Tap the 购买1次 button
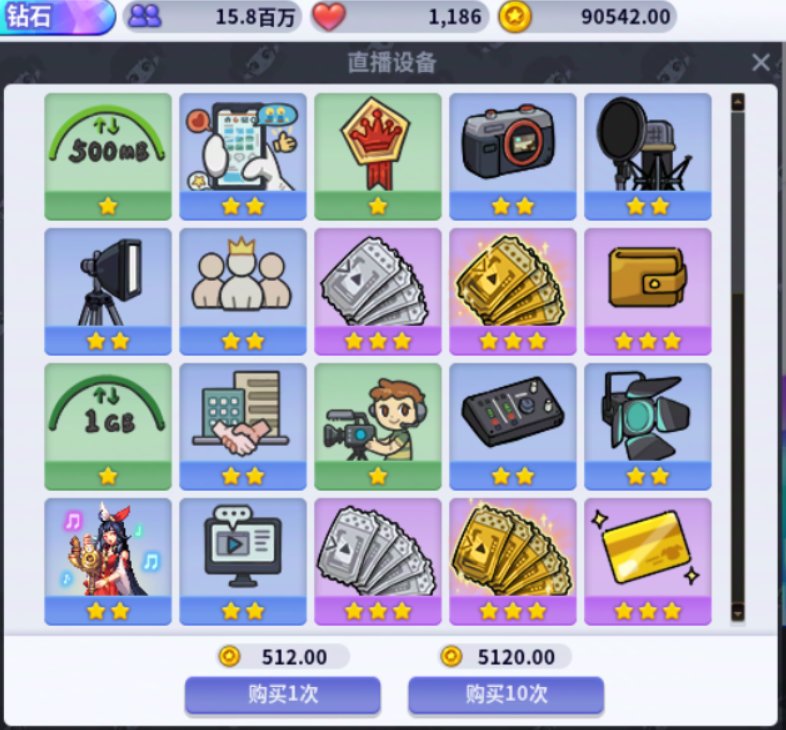Viewport: 786px width, 730px height. [282, 694]
